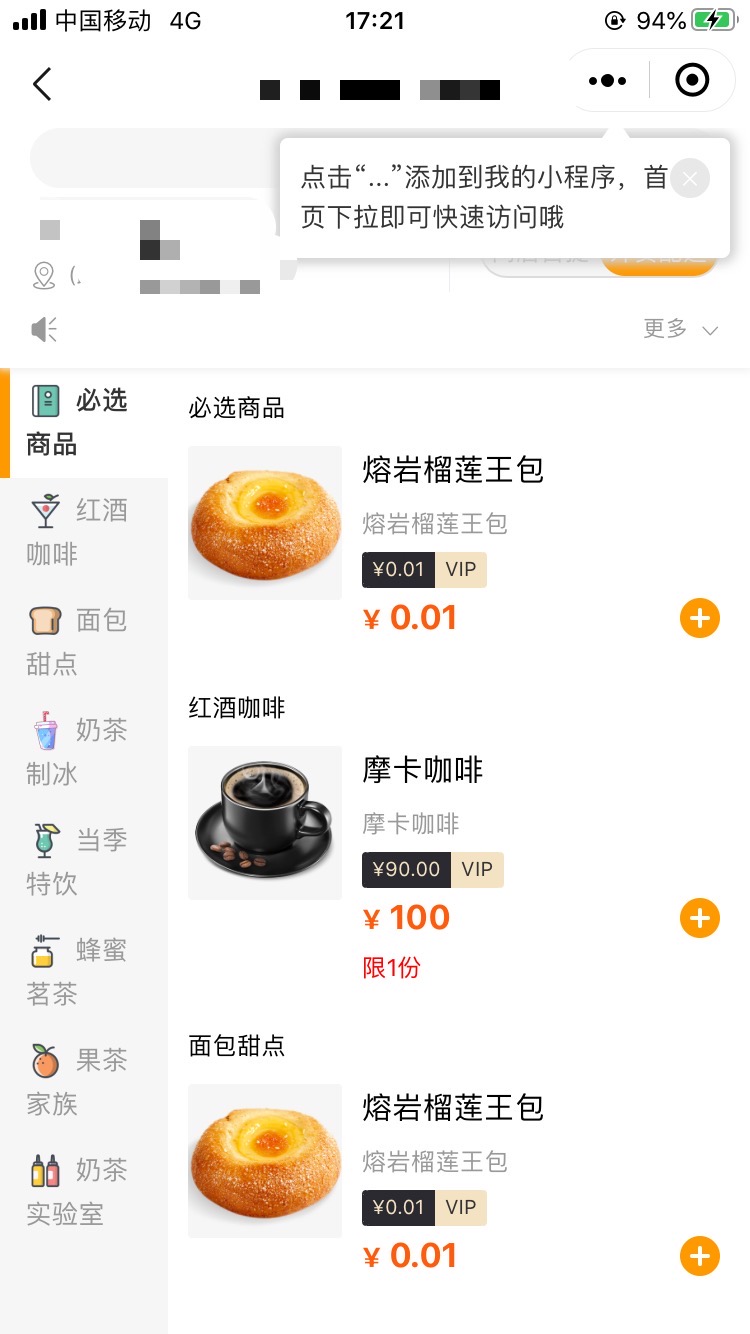Expand the 更多 store info dropdown

663,330
